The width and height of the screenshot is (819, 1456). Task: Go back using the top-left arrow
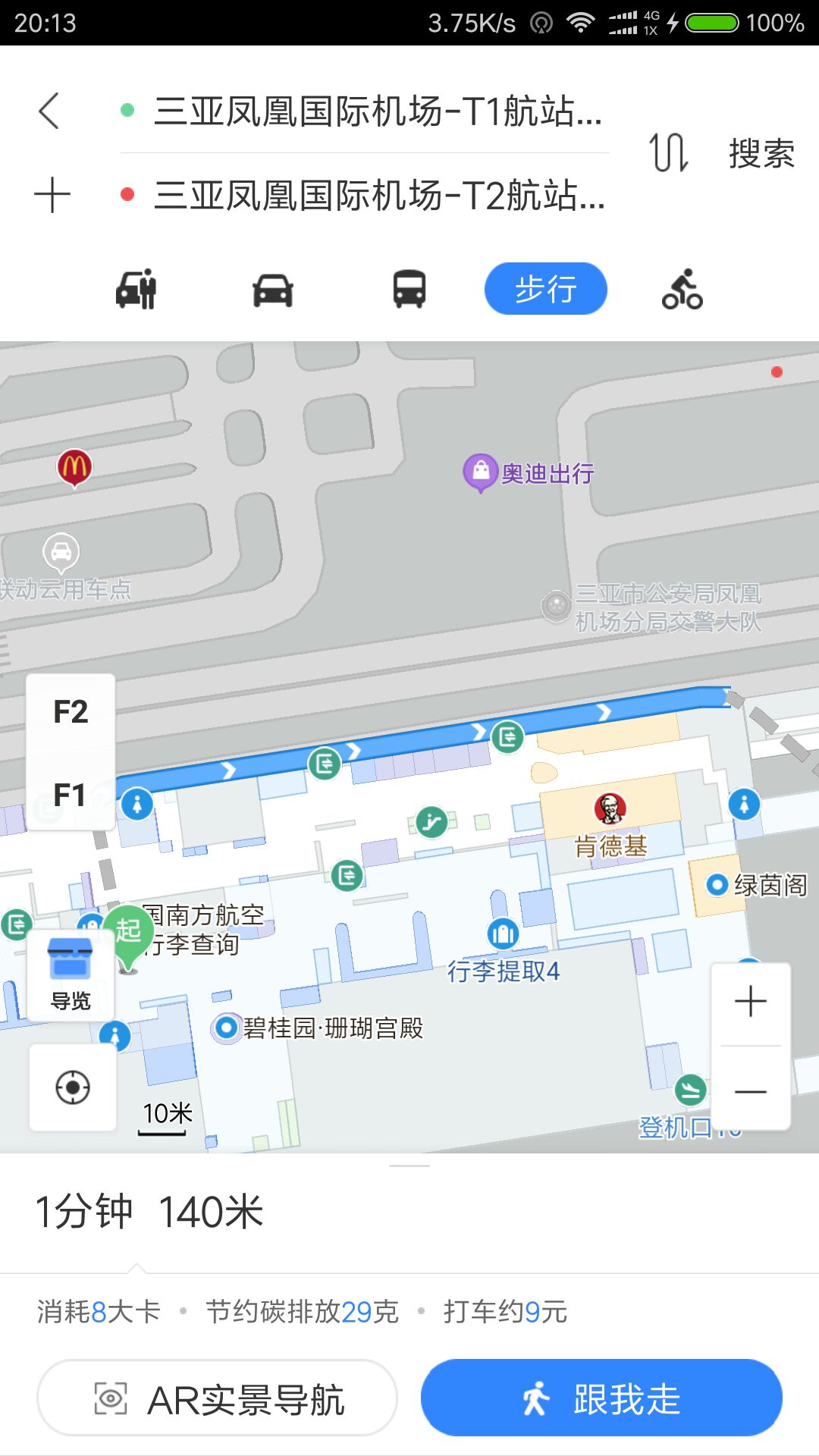(49, 111)
